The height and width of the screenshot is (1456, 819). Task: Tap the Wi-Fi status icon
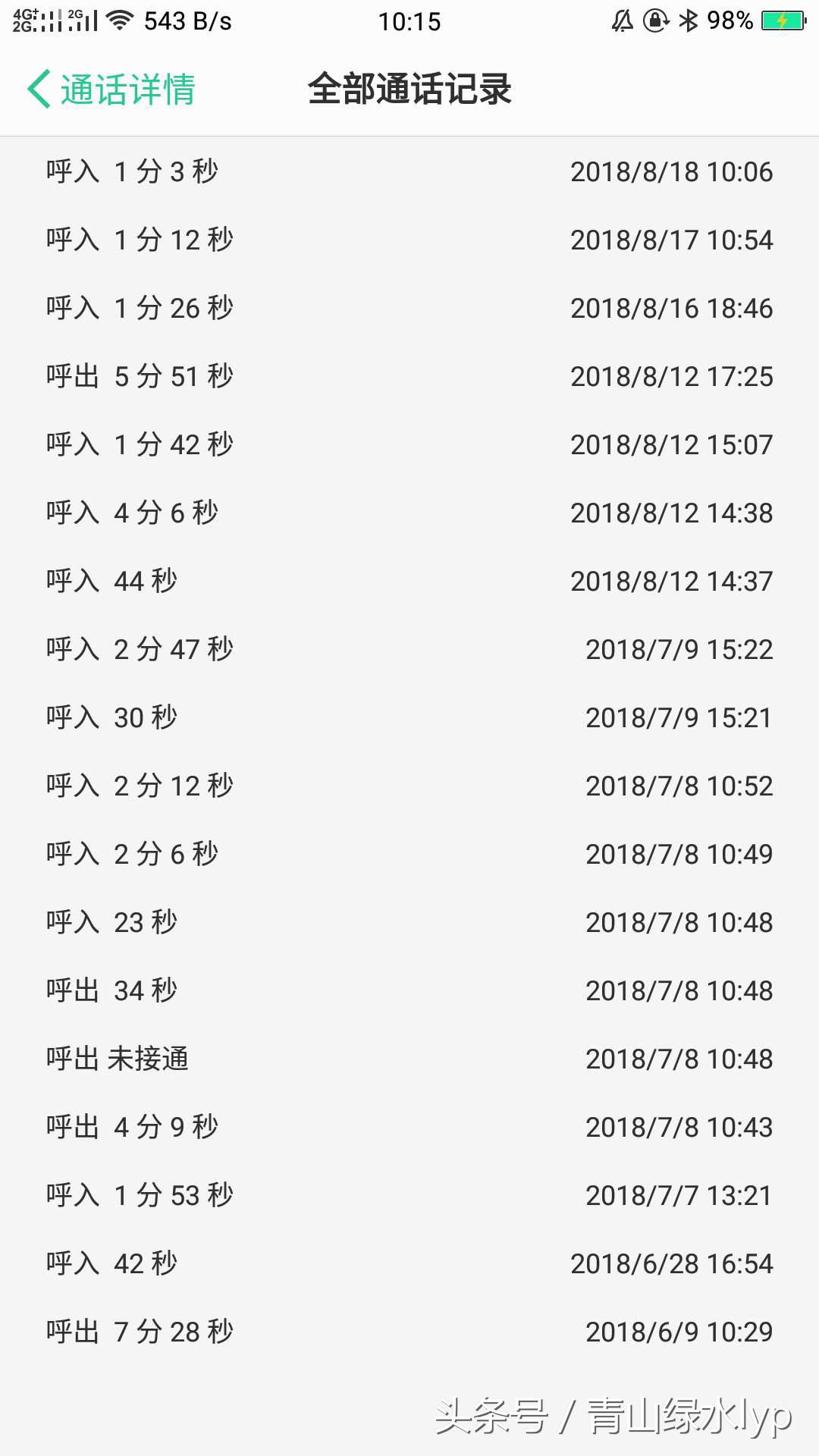click(x=119, y=21)
